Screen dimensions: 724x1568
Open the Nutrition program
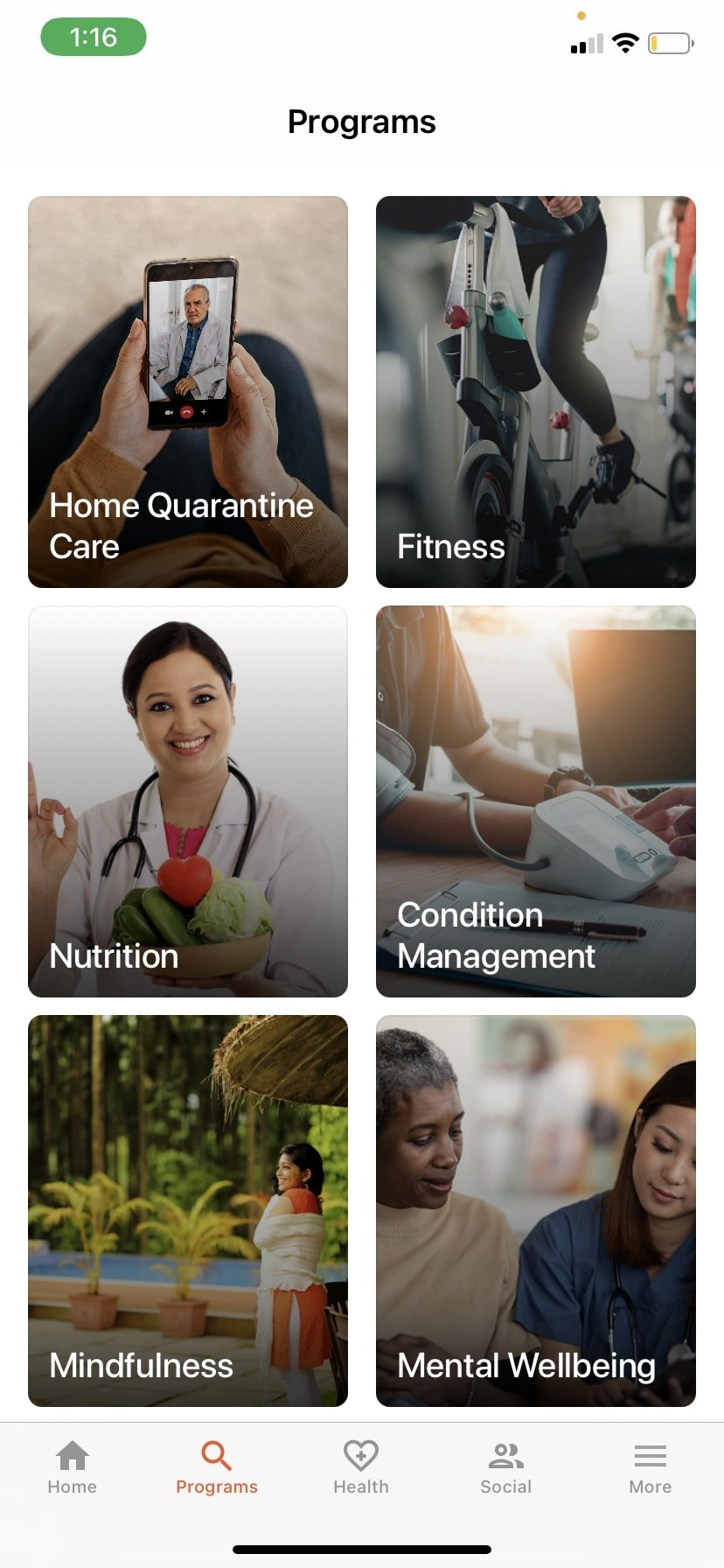pyautogui.click(x=188, y=801)
